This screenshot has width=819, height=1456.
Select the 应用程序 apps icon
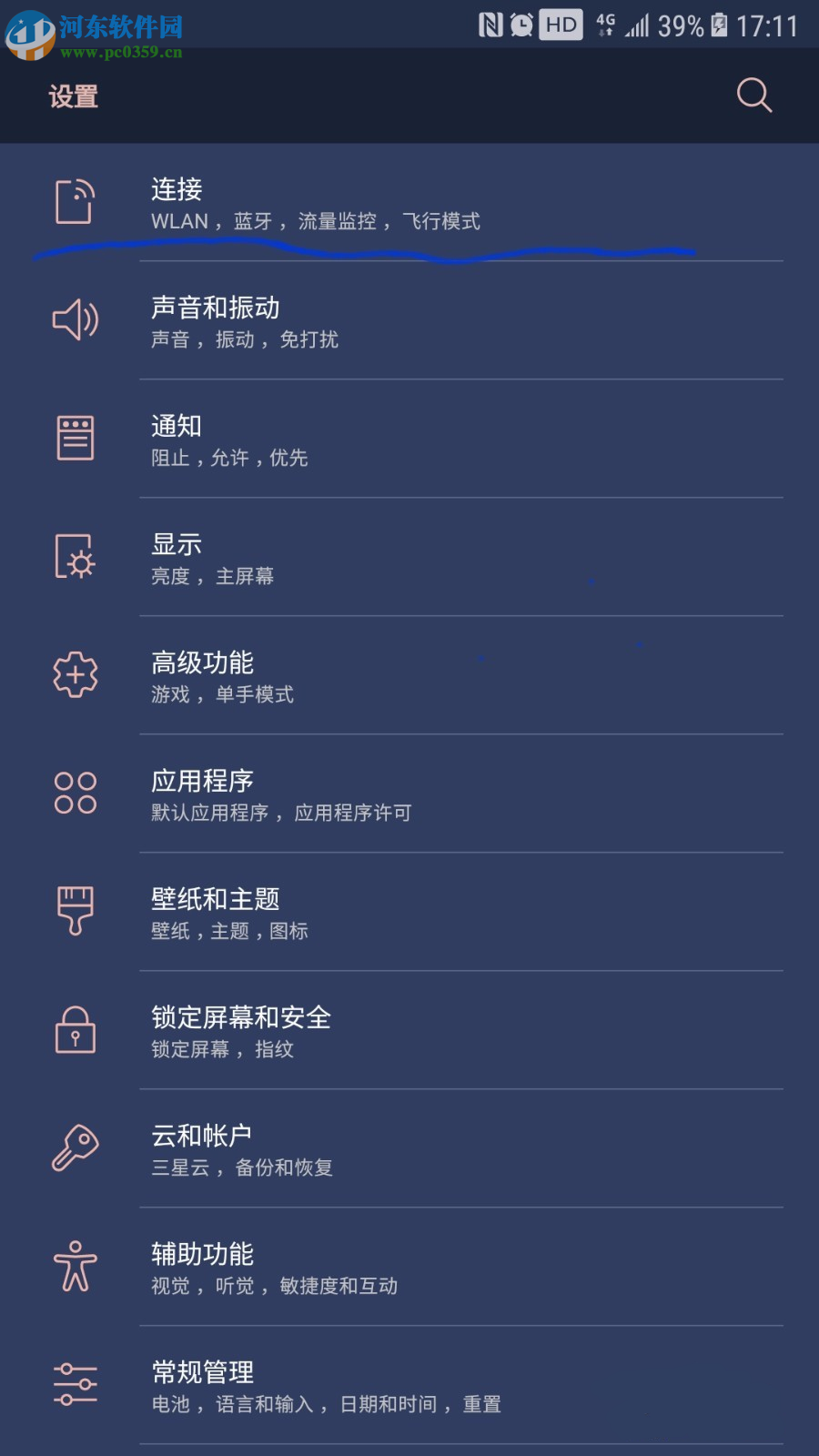point(76,794)
